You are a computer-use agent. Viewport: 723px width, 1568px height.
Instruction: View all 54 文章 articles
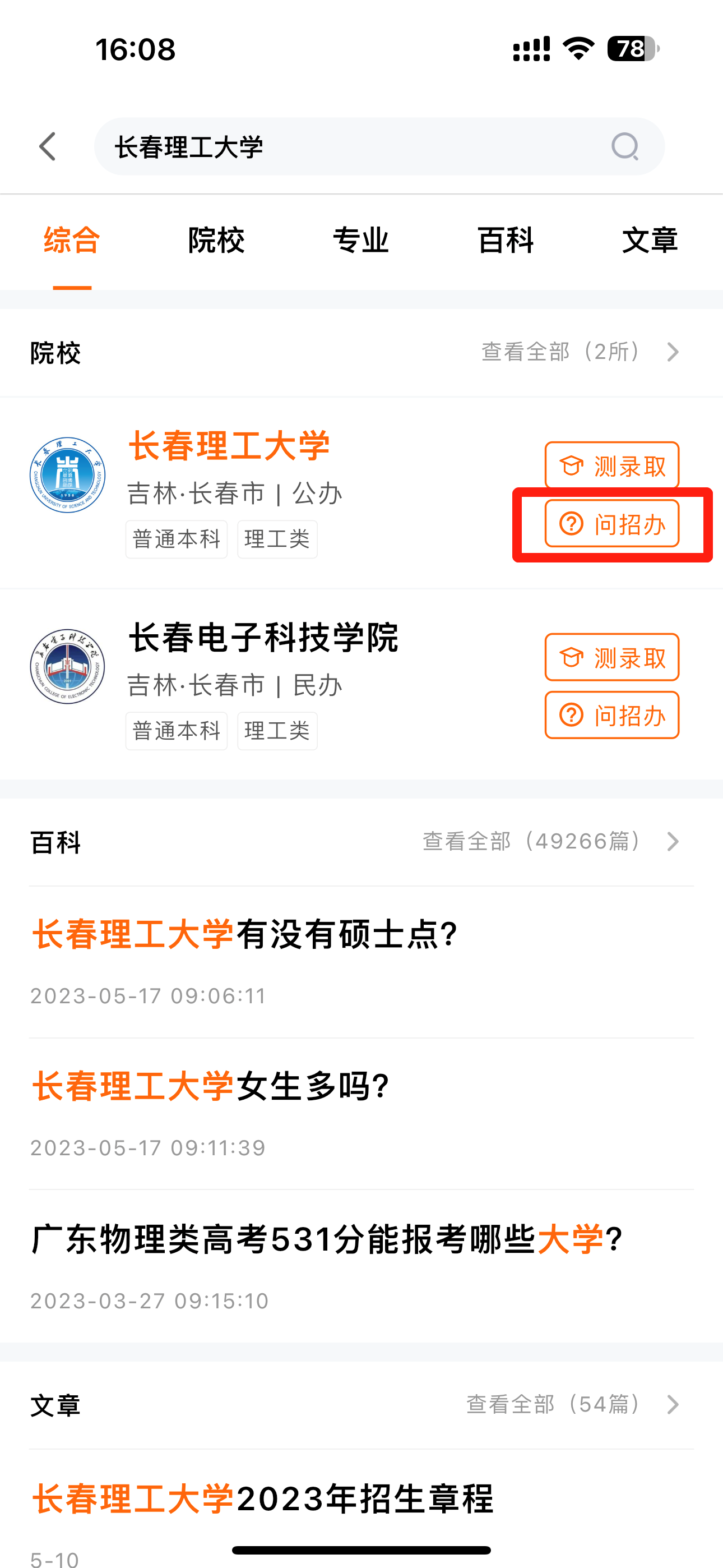(572, 1405)
